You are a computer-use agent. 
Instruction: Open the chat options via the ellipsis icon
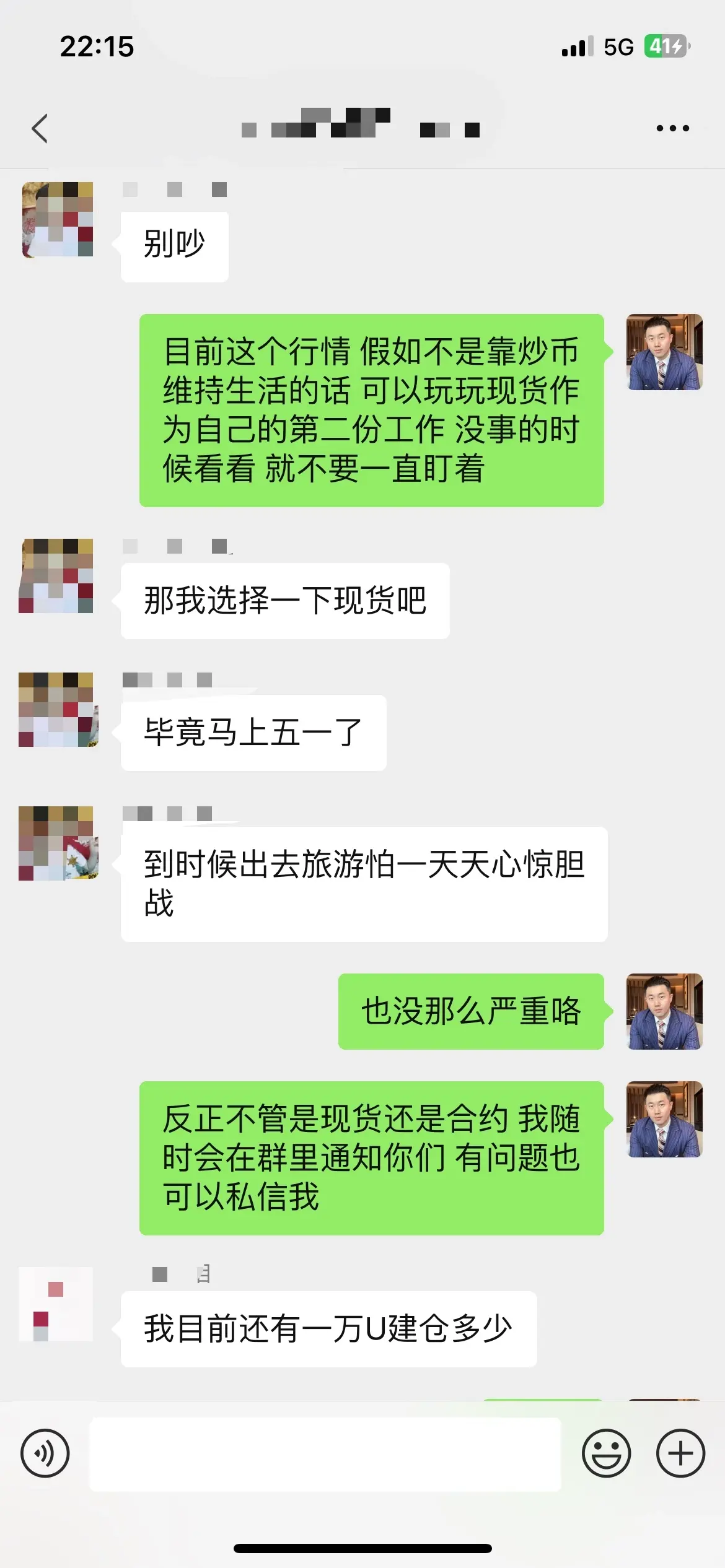tap(672, 128)
